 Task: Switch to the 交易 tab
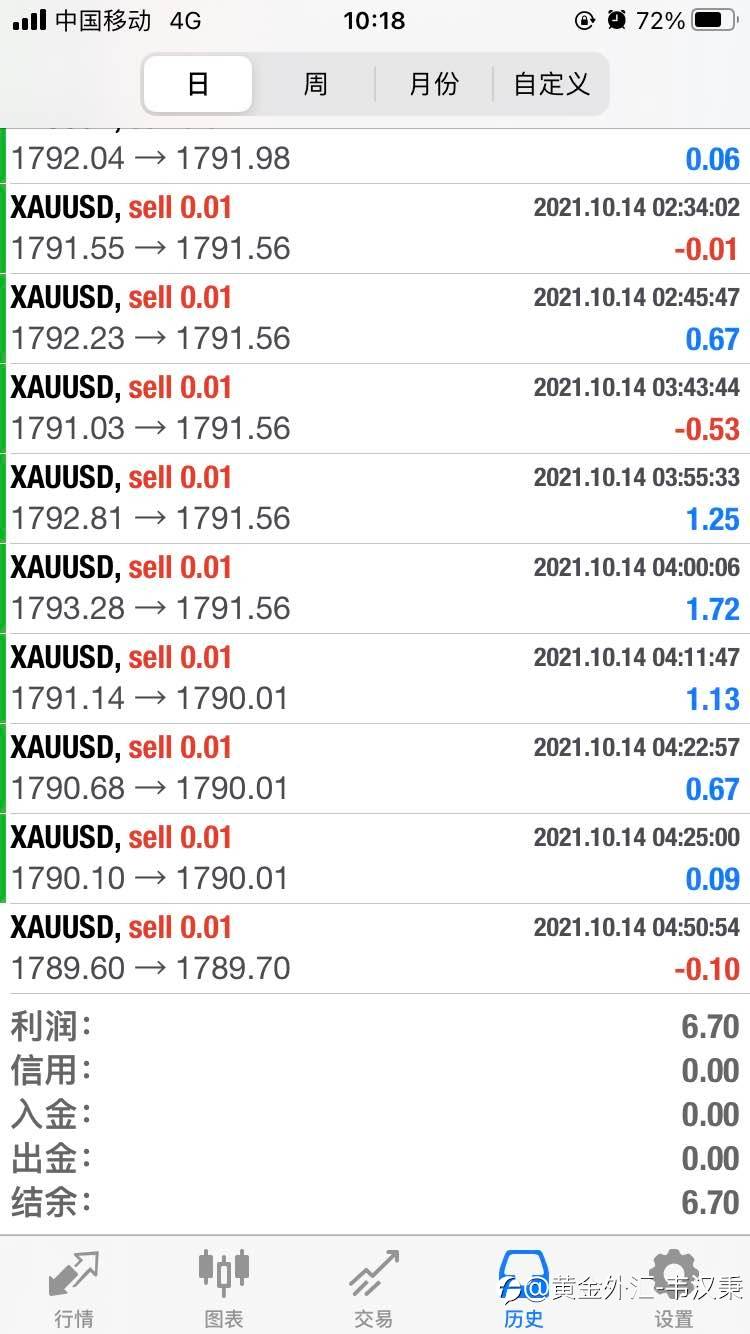click(x=374, y=1288)
